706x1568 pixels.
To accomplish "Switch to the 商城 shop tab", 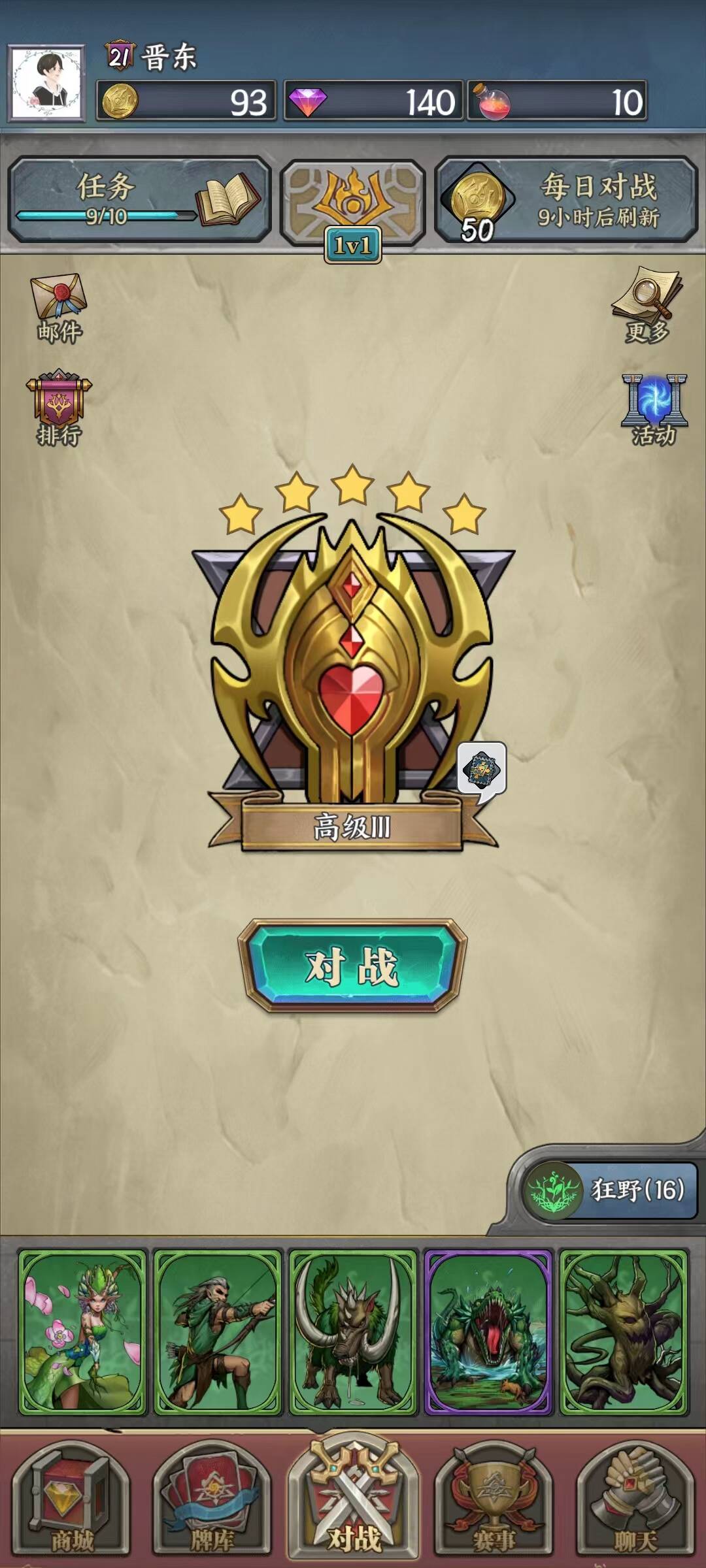I will [71, 1501].
